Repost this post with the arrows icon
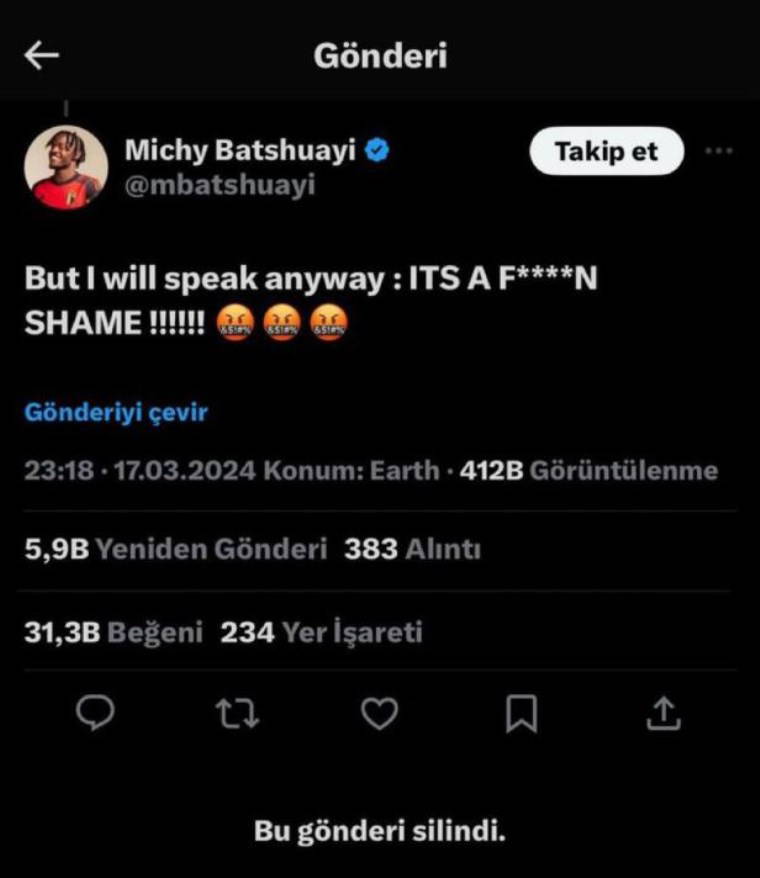Viewport: 760px width, 878px height. [237, 713]
